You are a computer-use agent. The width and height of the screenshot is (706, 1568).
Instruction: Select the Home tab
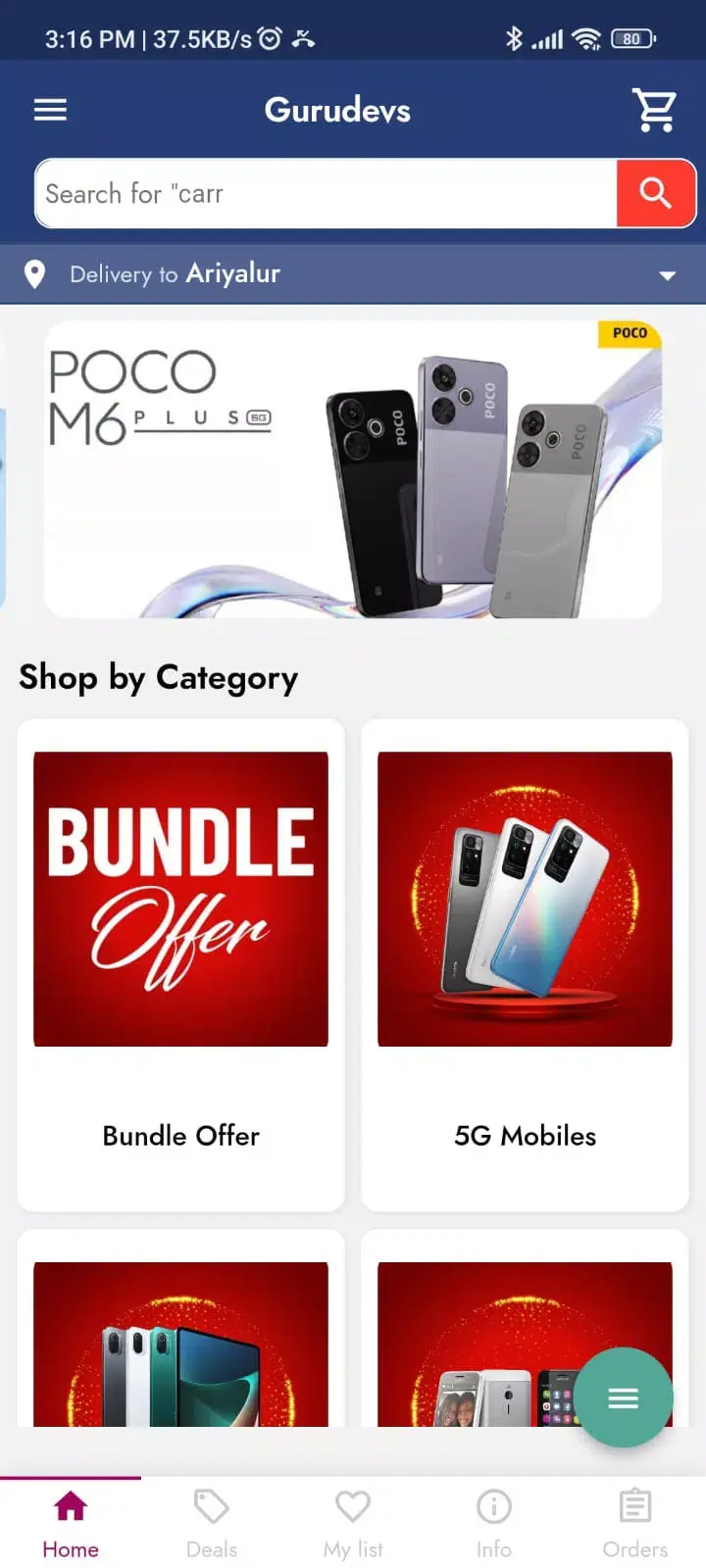(71, 1524)
